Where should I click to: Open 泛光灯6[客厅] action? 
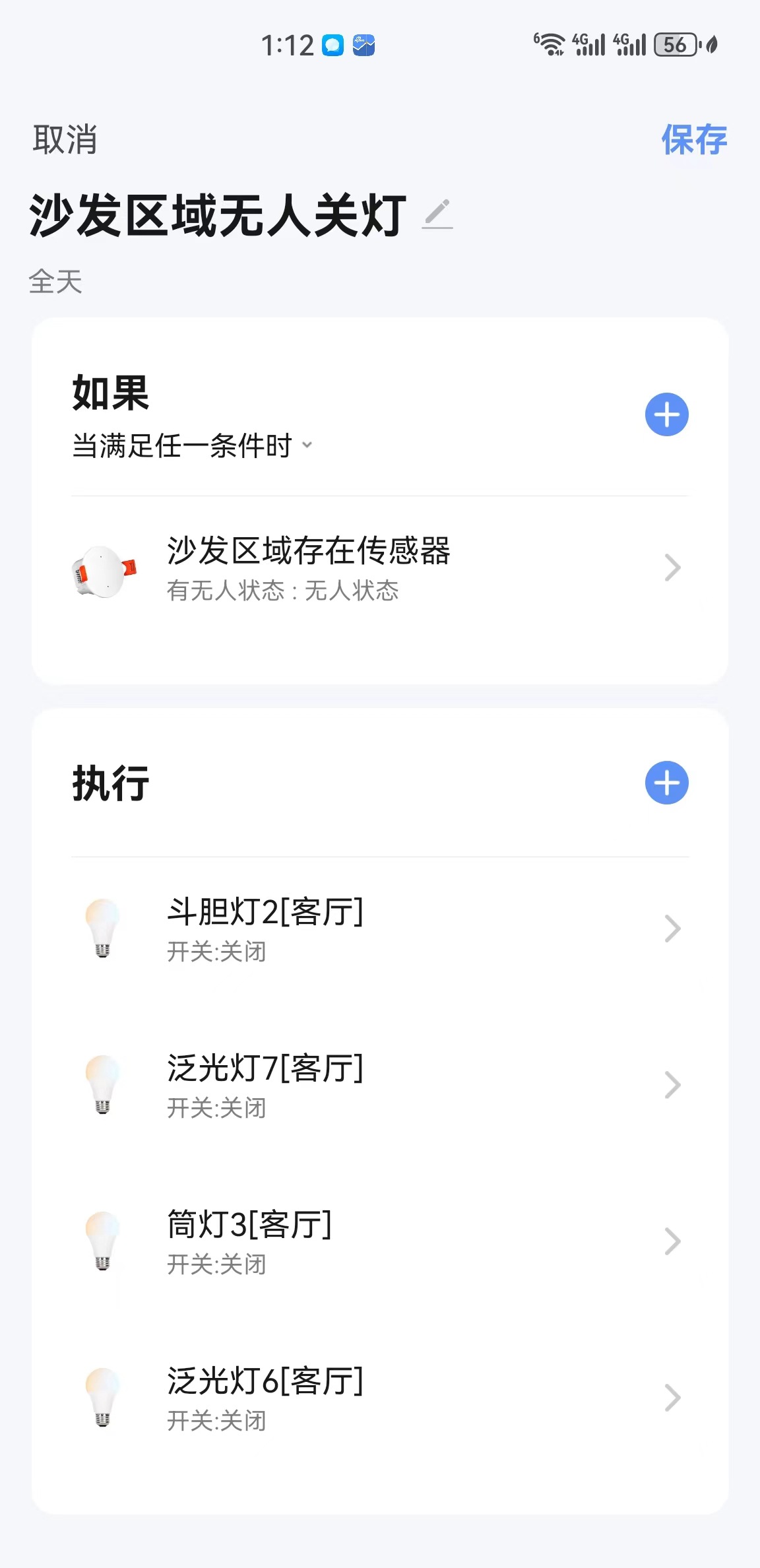380,1398
